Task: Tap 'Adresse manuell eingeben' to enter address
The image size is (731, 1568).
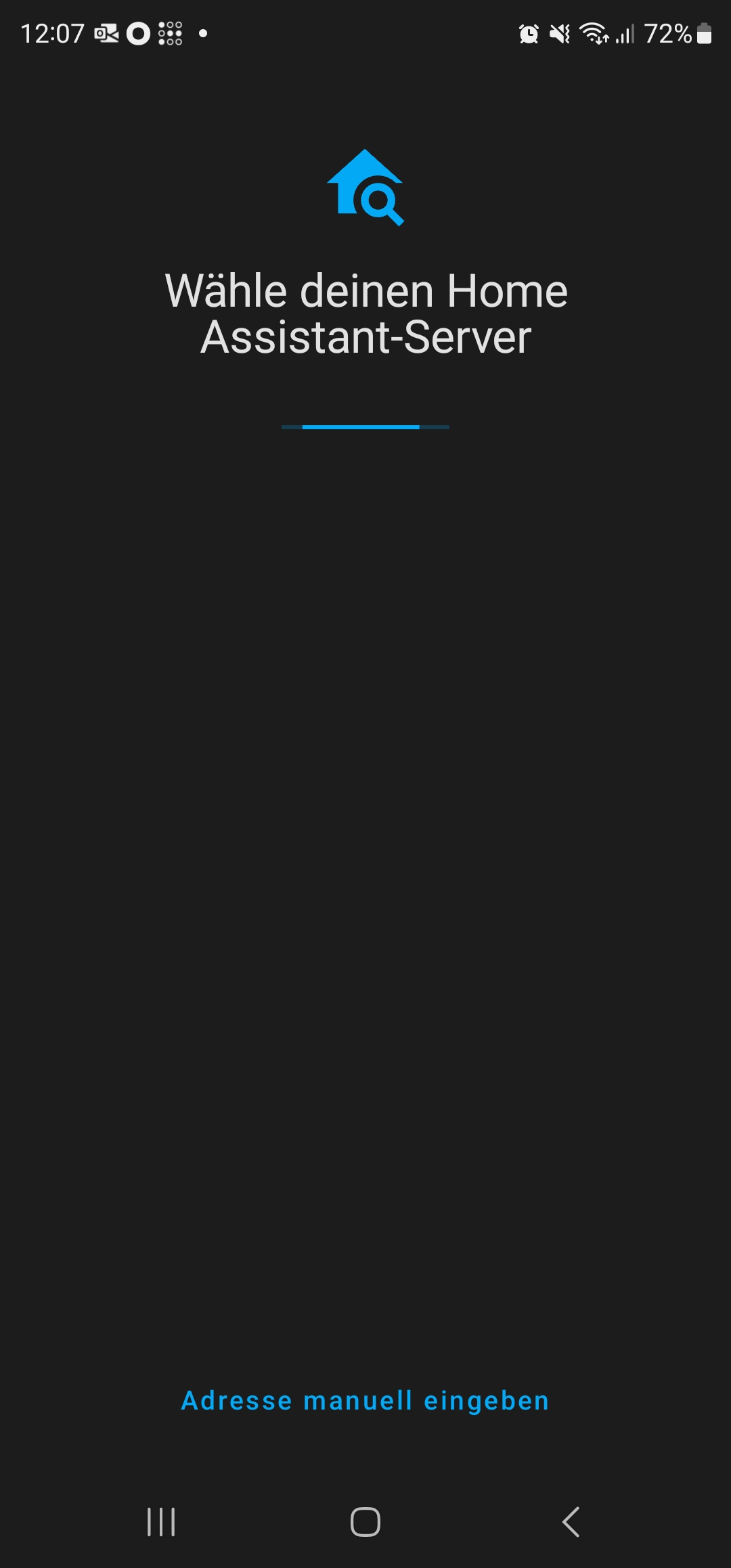Action: click(x=365, y=1401)
